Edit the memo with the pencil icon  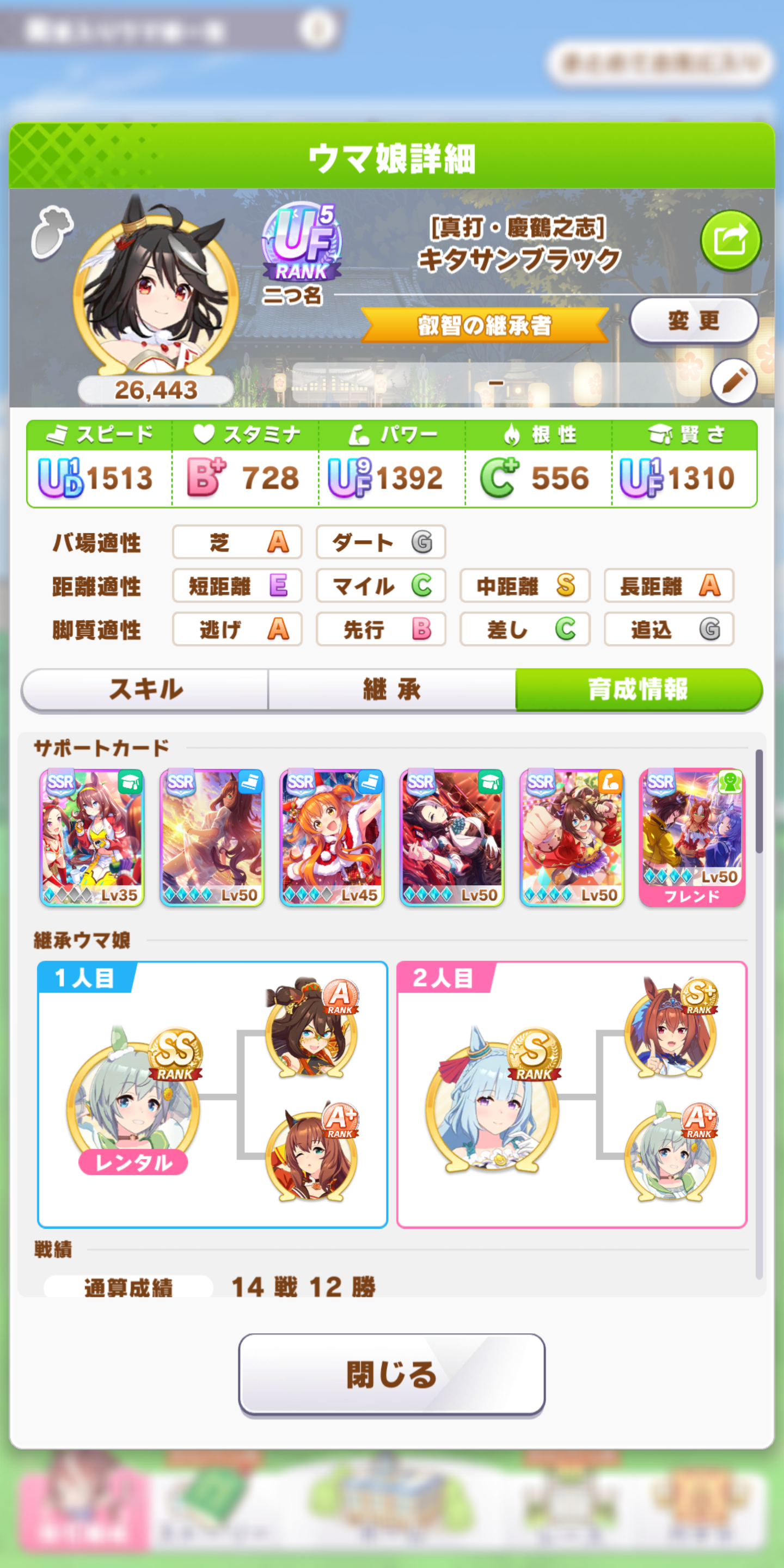(733, 382)
